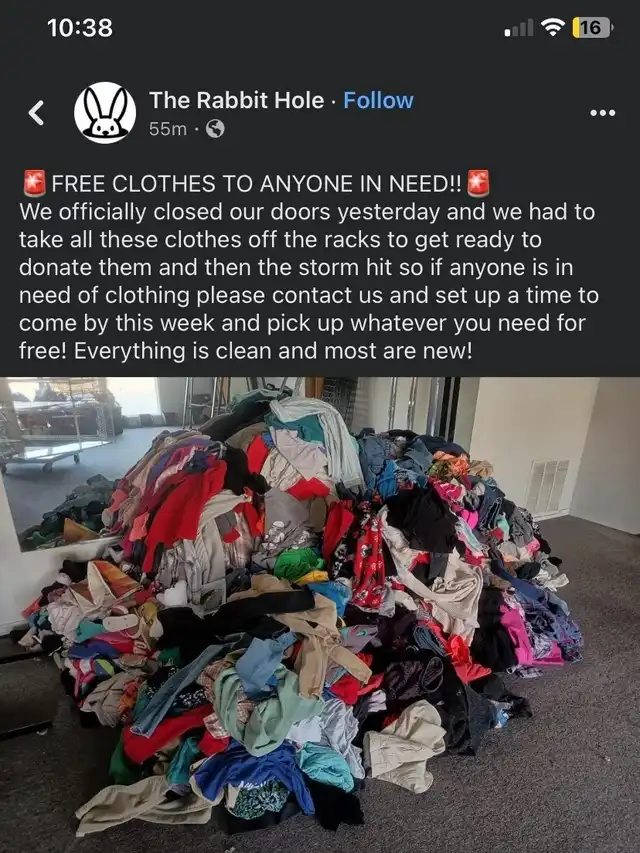Image resolution: width=640 pixels, height=853 pixels.
Task: Open The Rabbit Hole profile picture
Action: click(105, 113)
